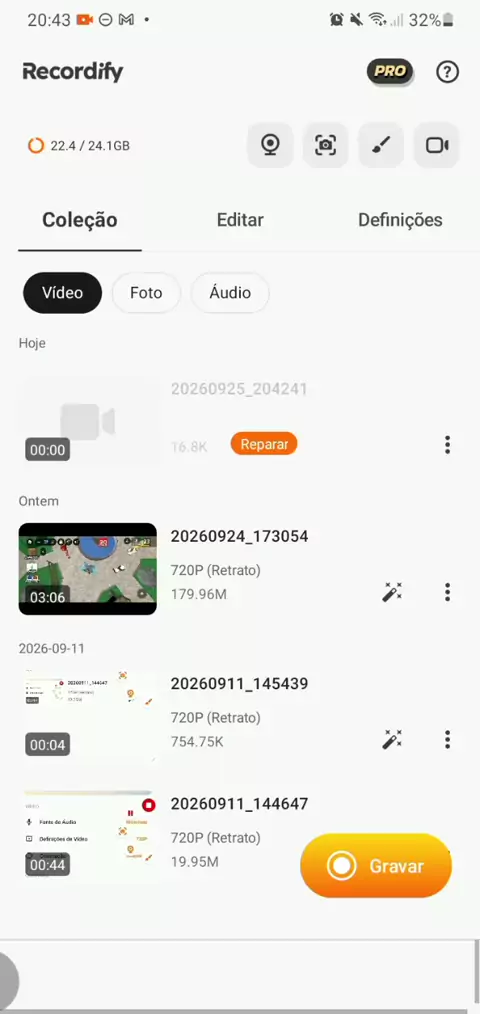
Task: Open the PRO upgrade badge
Action: pyautogui.click(x=390, y=72)
